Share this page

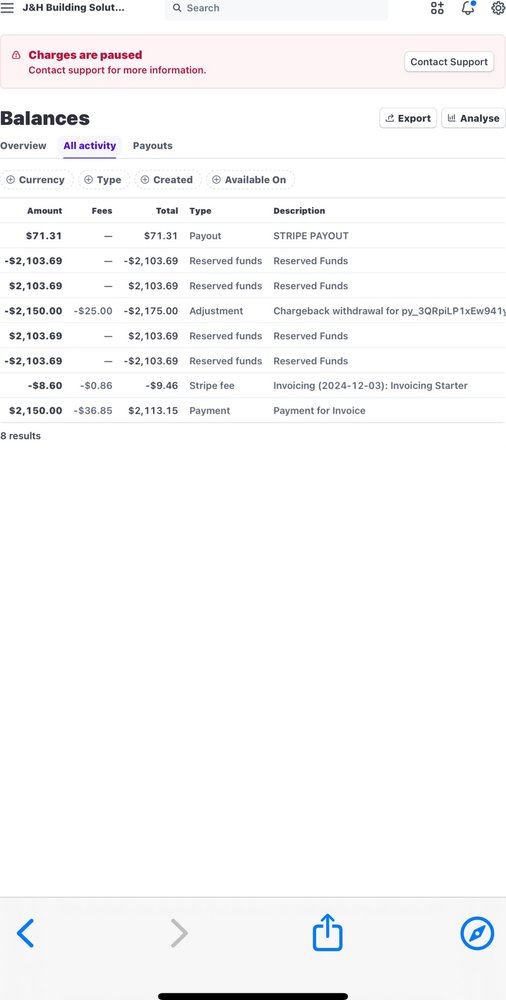[327, 932]
